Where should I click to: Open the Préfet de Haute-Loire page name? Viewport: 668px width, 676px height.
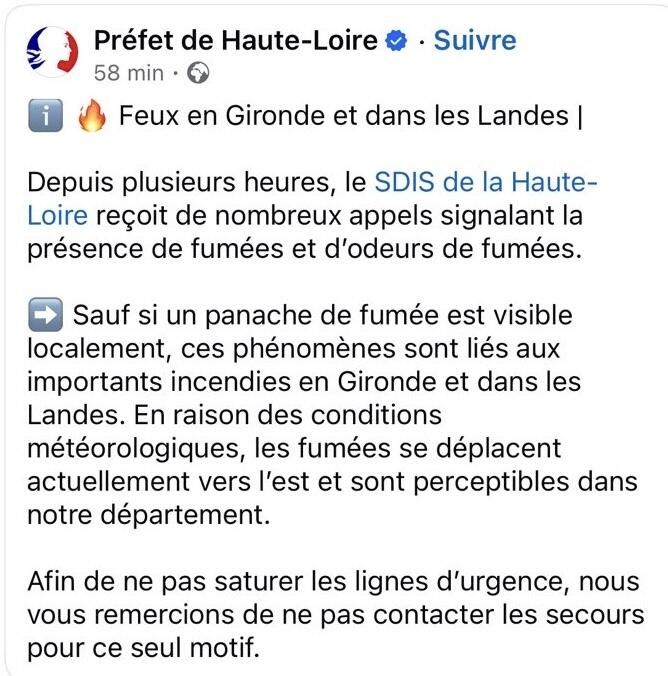pos(236,41)
